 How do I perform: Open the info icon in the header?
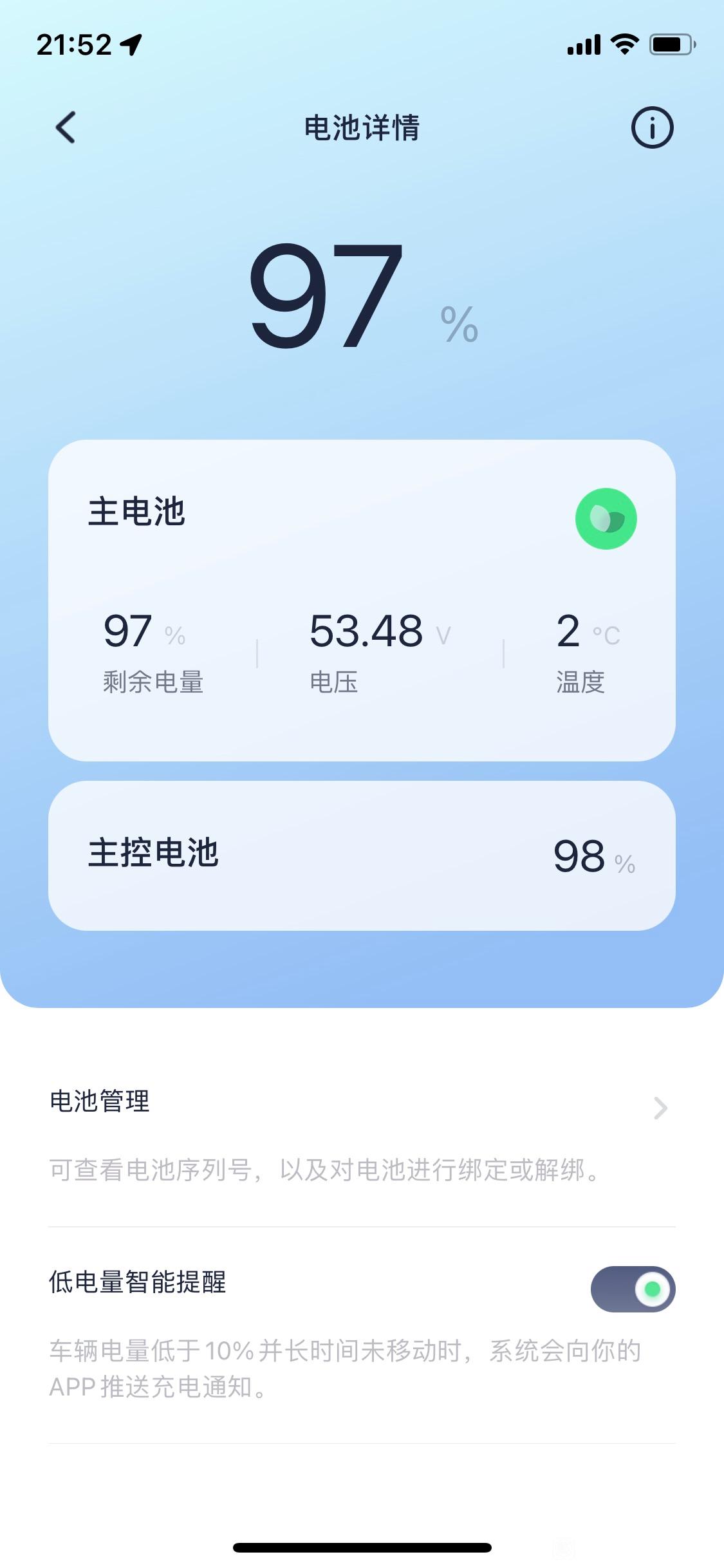tap(652, 127)
